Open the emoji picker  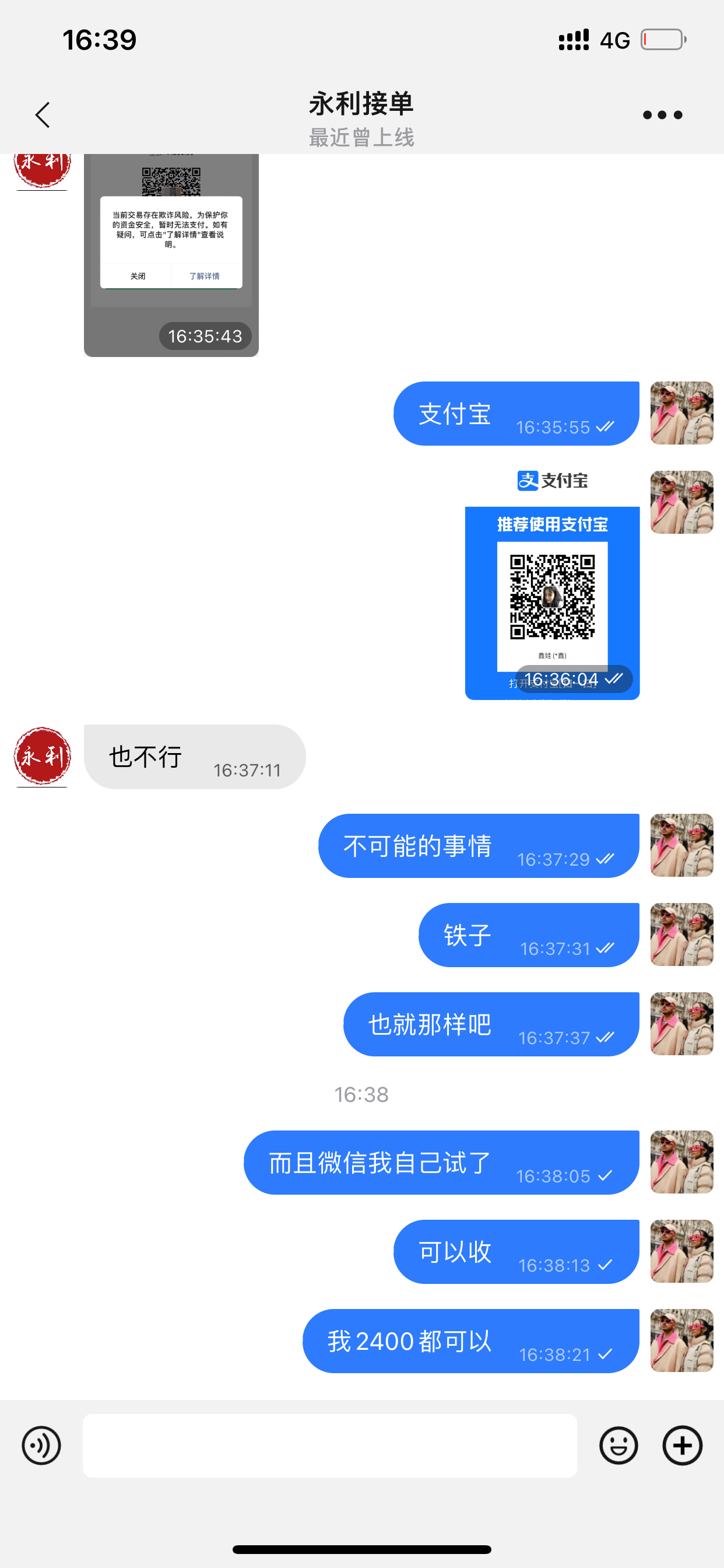click(x=618, y=1445)
